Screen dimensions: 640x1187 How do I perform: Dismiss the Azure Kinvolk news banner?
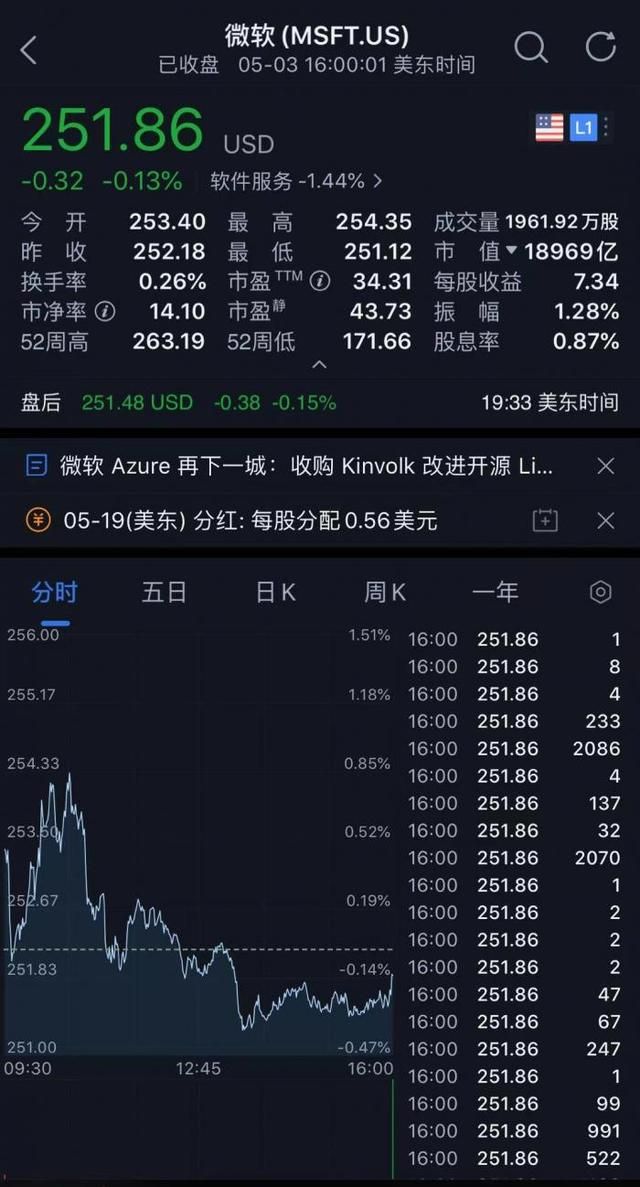coord(605,465)
